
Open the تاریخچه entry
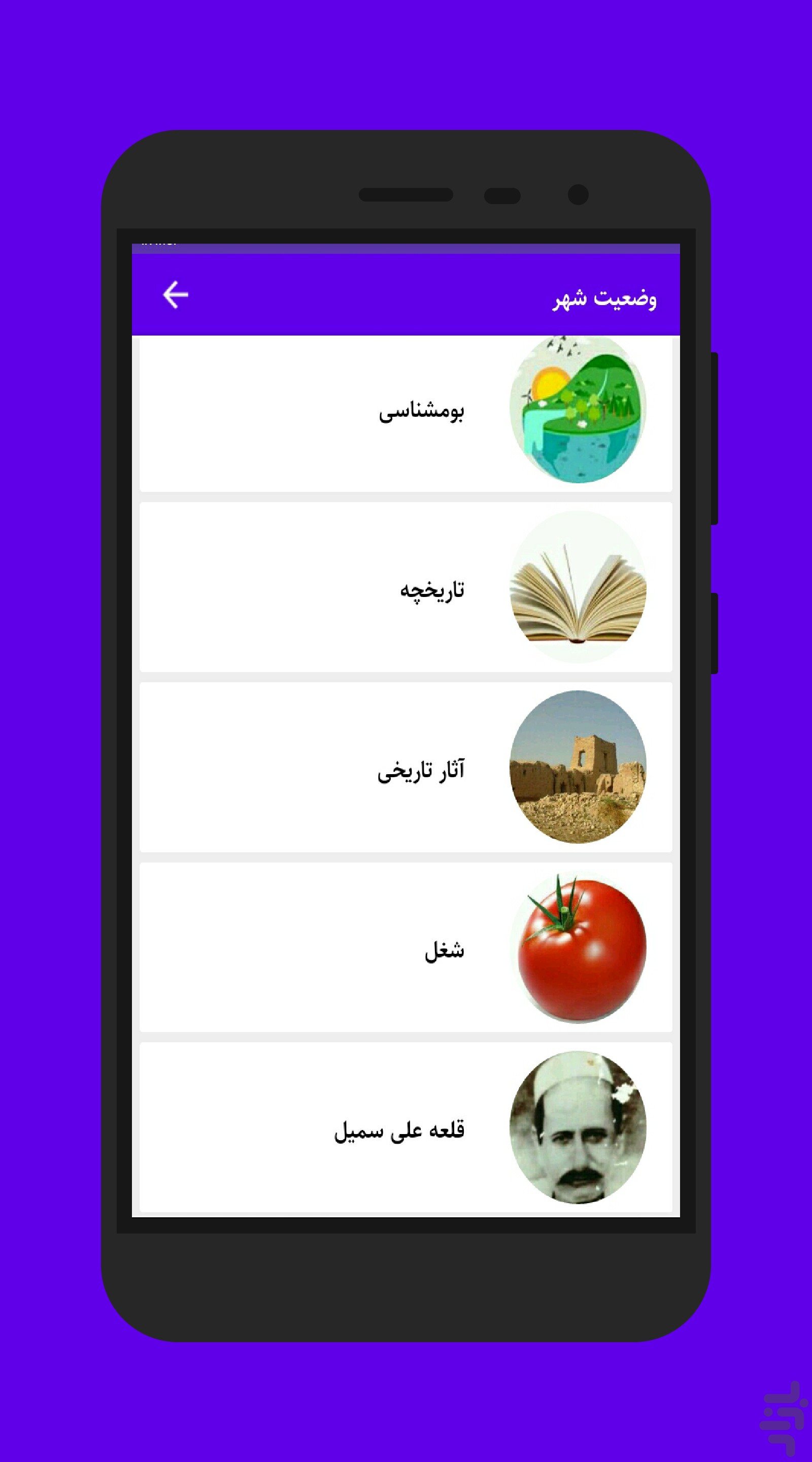405,587
